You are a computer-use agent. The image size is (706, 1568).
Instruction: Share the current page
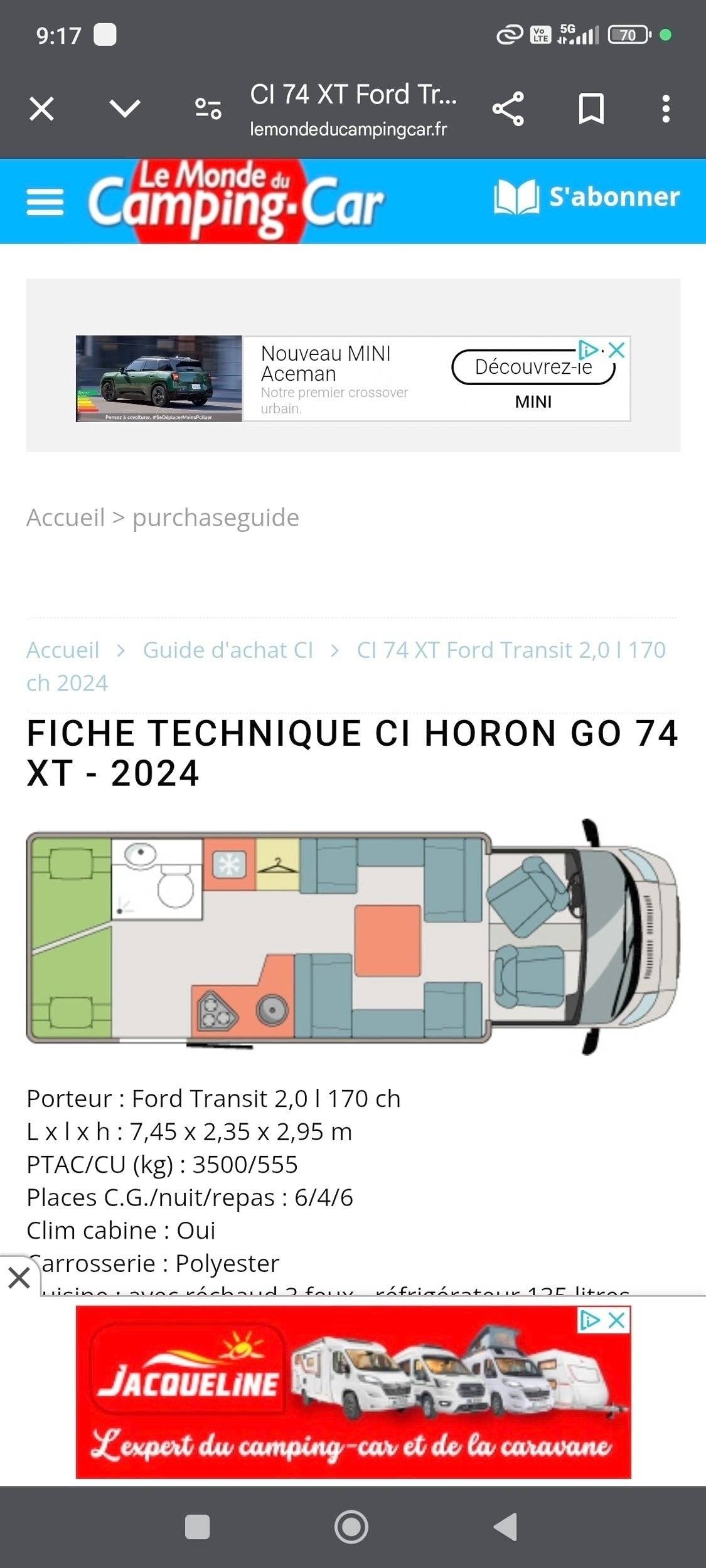click(x=510, y=108)
